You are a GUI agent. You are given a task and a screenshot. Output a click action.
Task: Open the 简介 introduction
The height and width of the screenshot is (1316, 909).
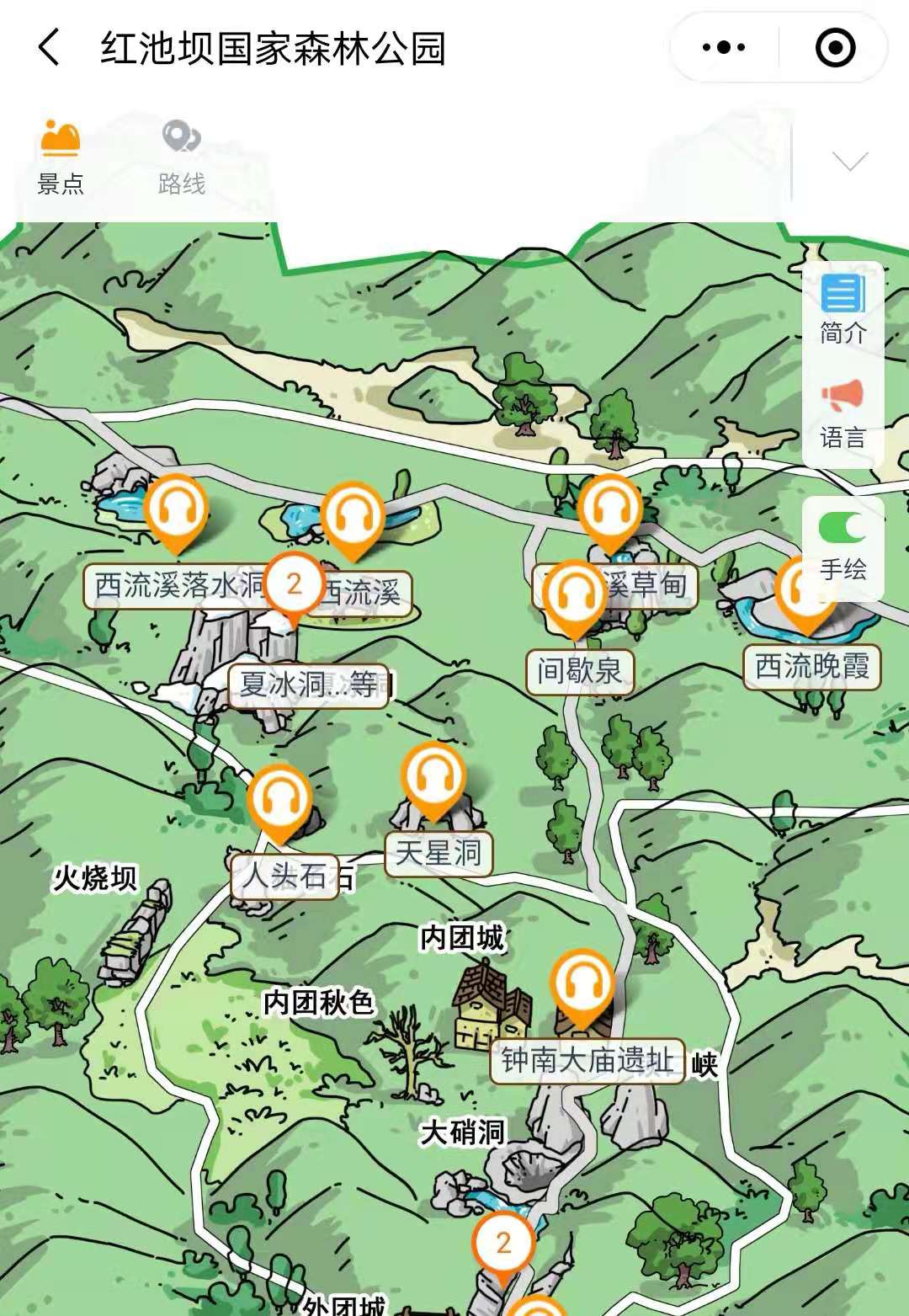pos(843,309)
